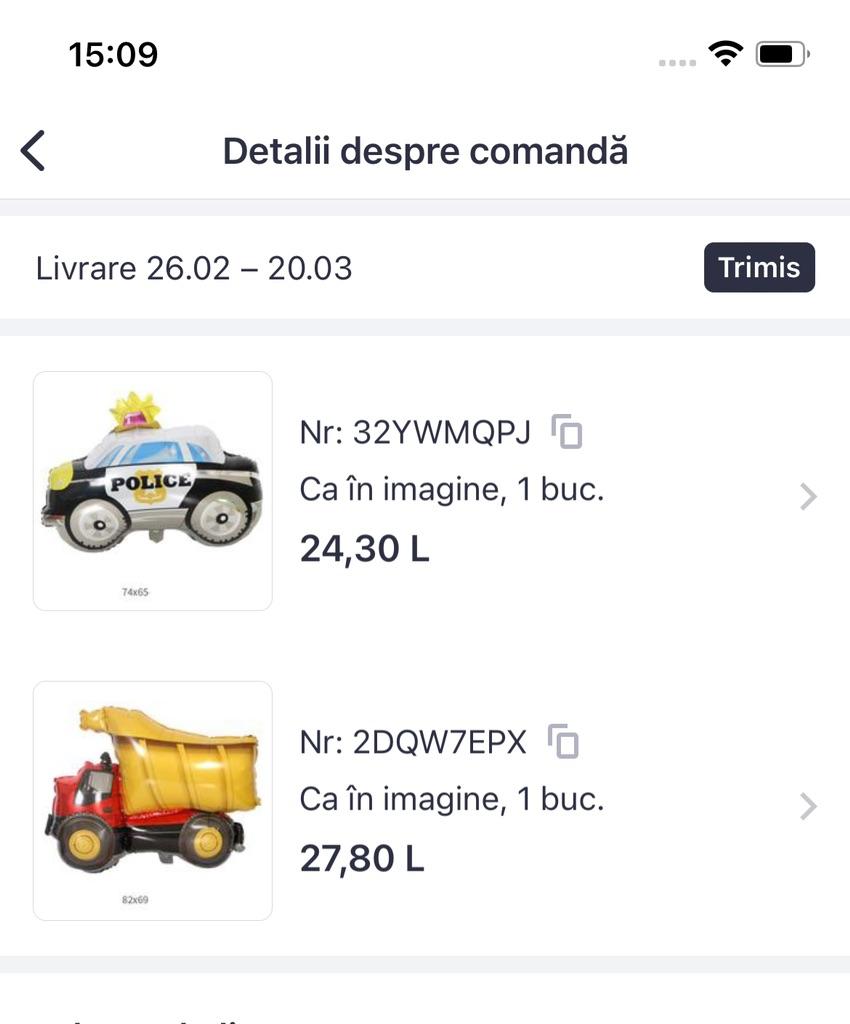The image size is (850, 1024).
Task: Go back from order details
Action: pos(33,151)
